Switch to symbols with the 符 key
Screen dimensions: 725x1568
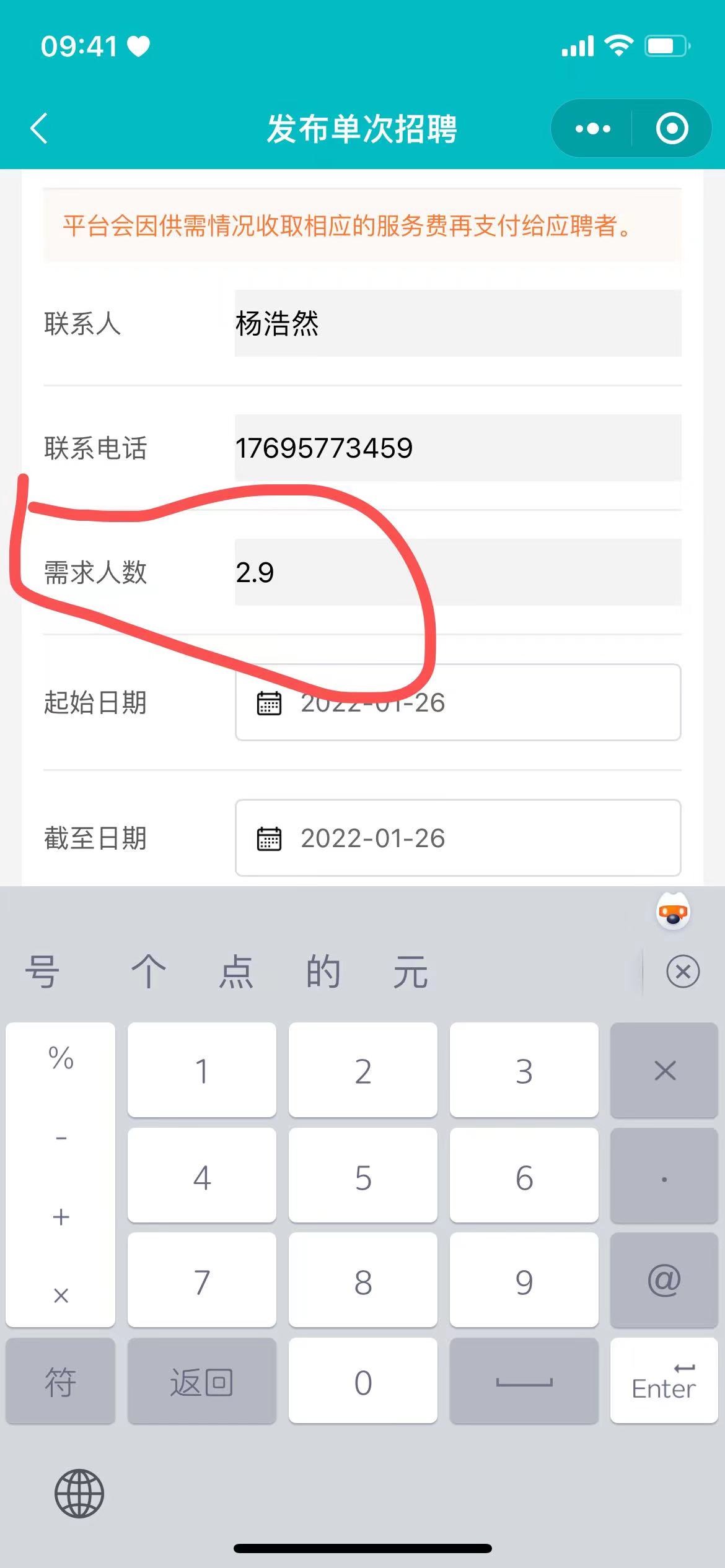point(61,1381)
